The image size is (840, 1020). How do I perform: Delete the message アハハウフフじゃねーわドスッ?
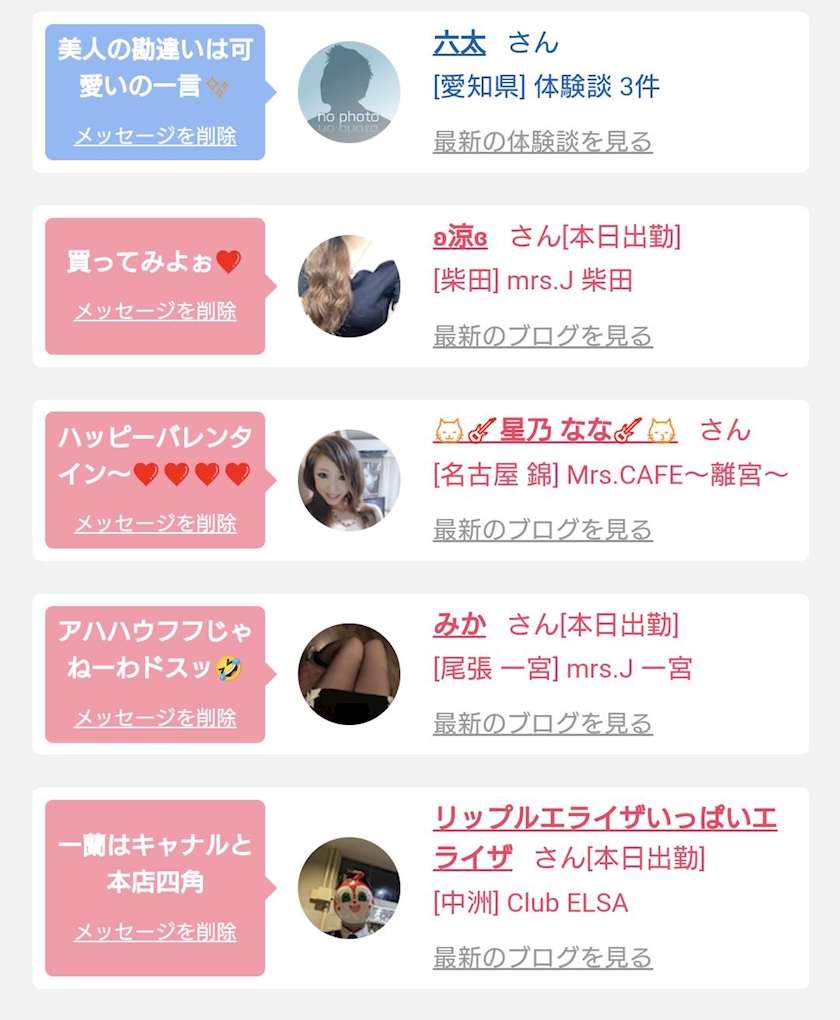click(x=155, y=717)
